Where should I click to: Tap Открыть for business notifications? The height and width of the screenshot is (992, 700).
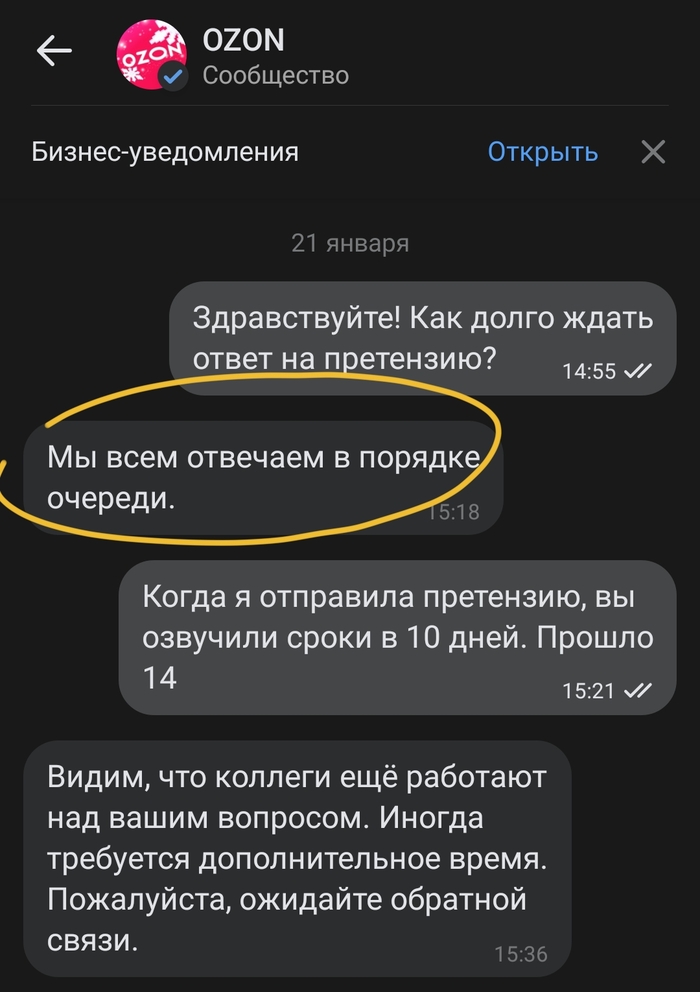542,152
